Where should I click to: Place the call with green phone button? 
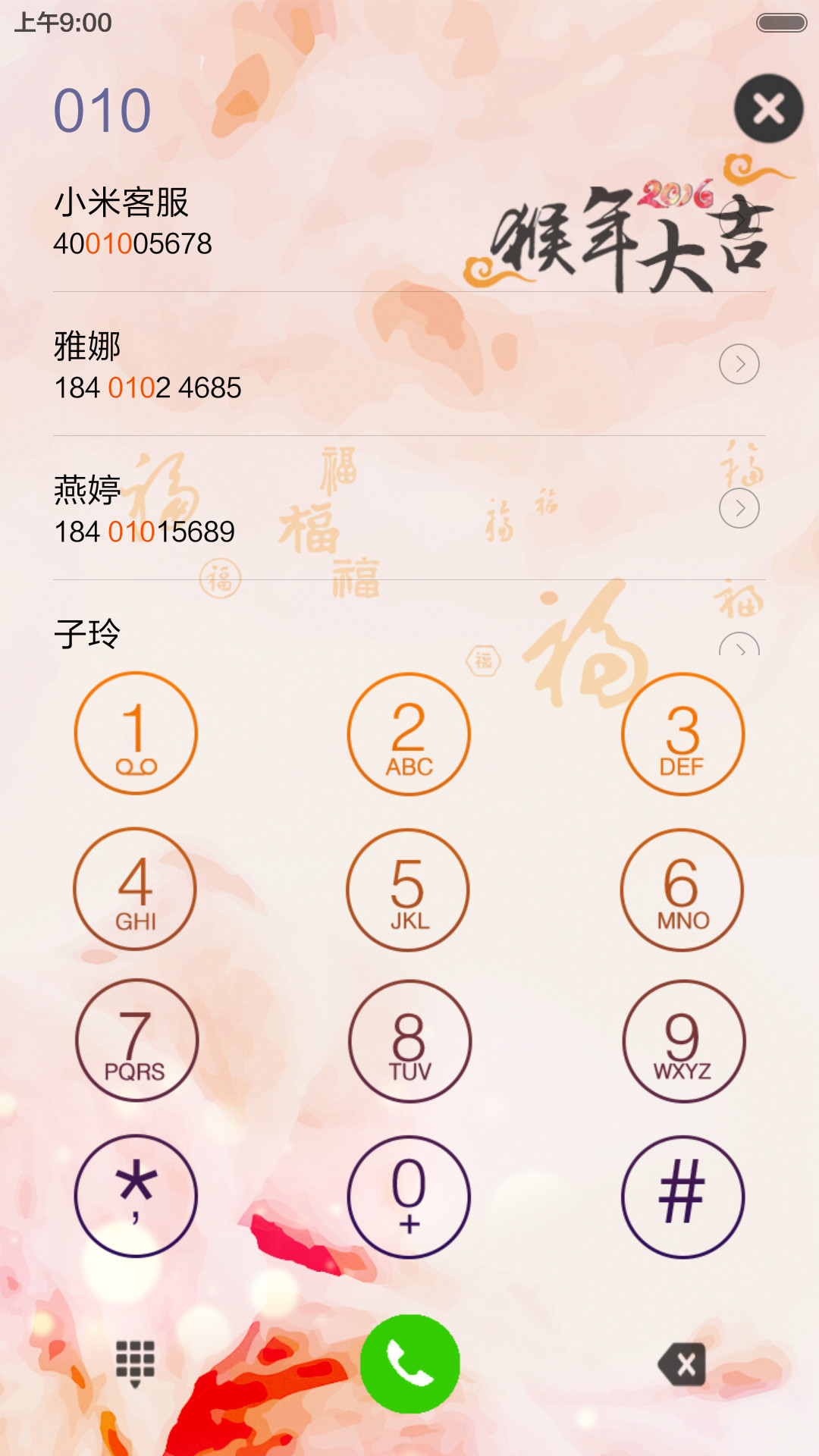coord(410,1363)
